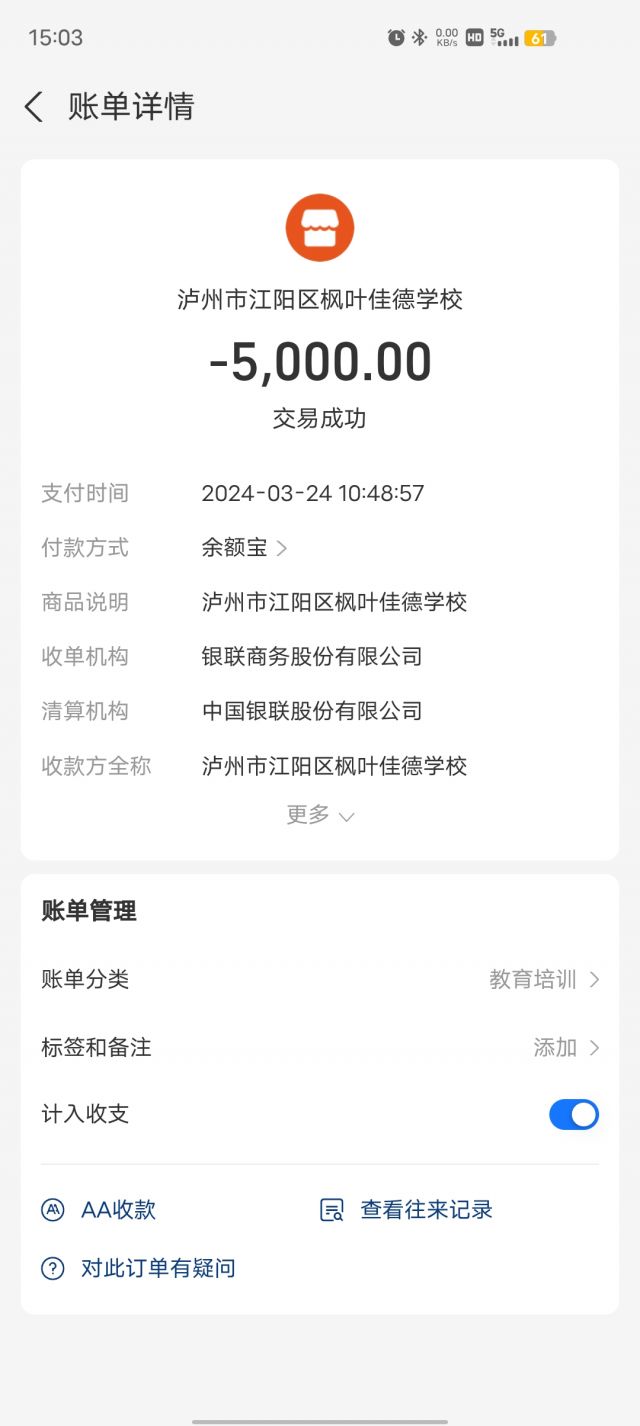Change 账单分类 from 教育培训
Viewport: 640px width, 1426px height.
[544, 979]
